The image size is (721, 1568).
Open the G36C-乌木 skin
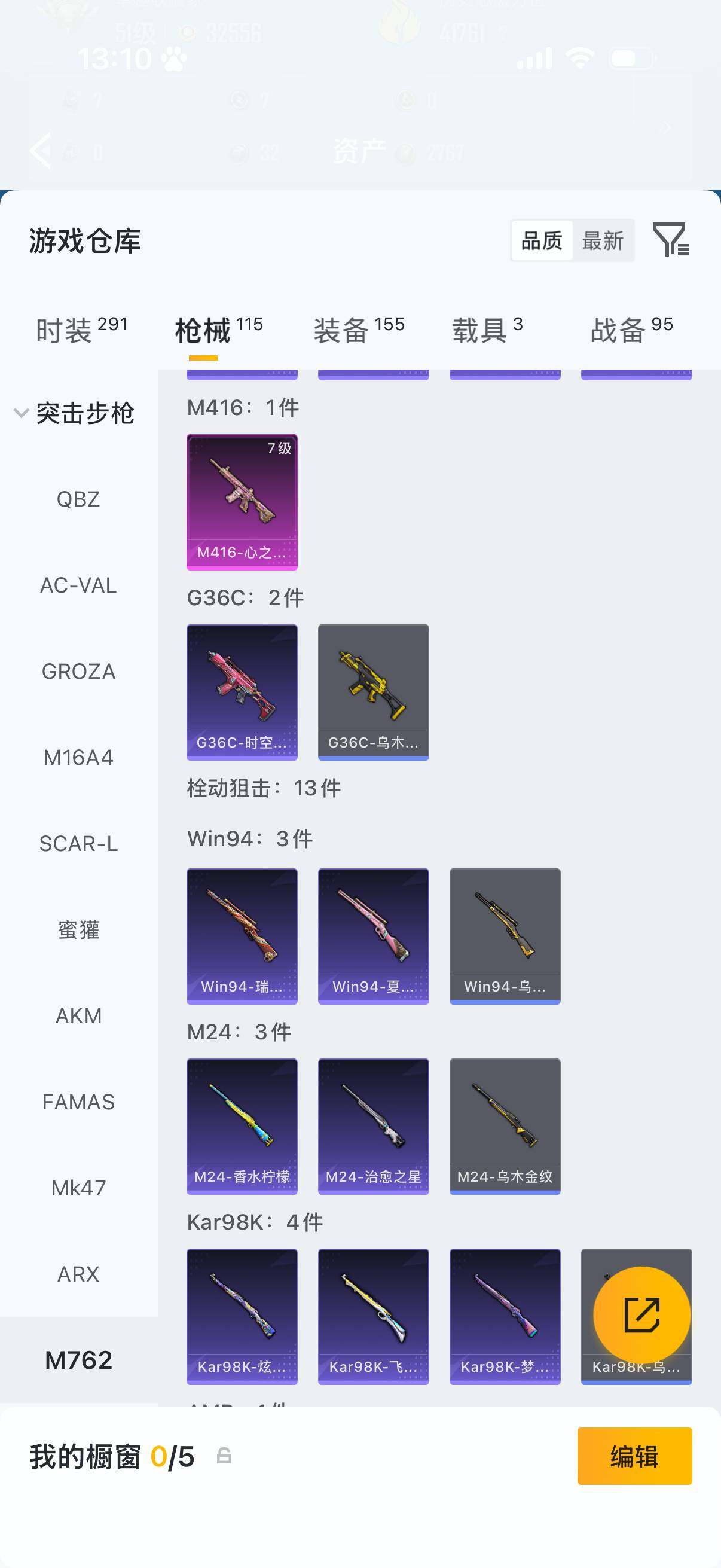pos(373,692)
